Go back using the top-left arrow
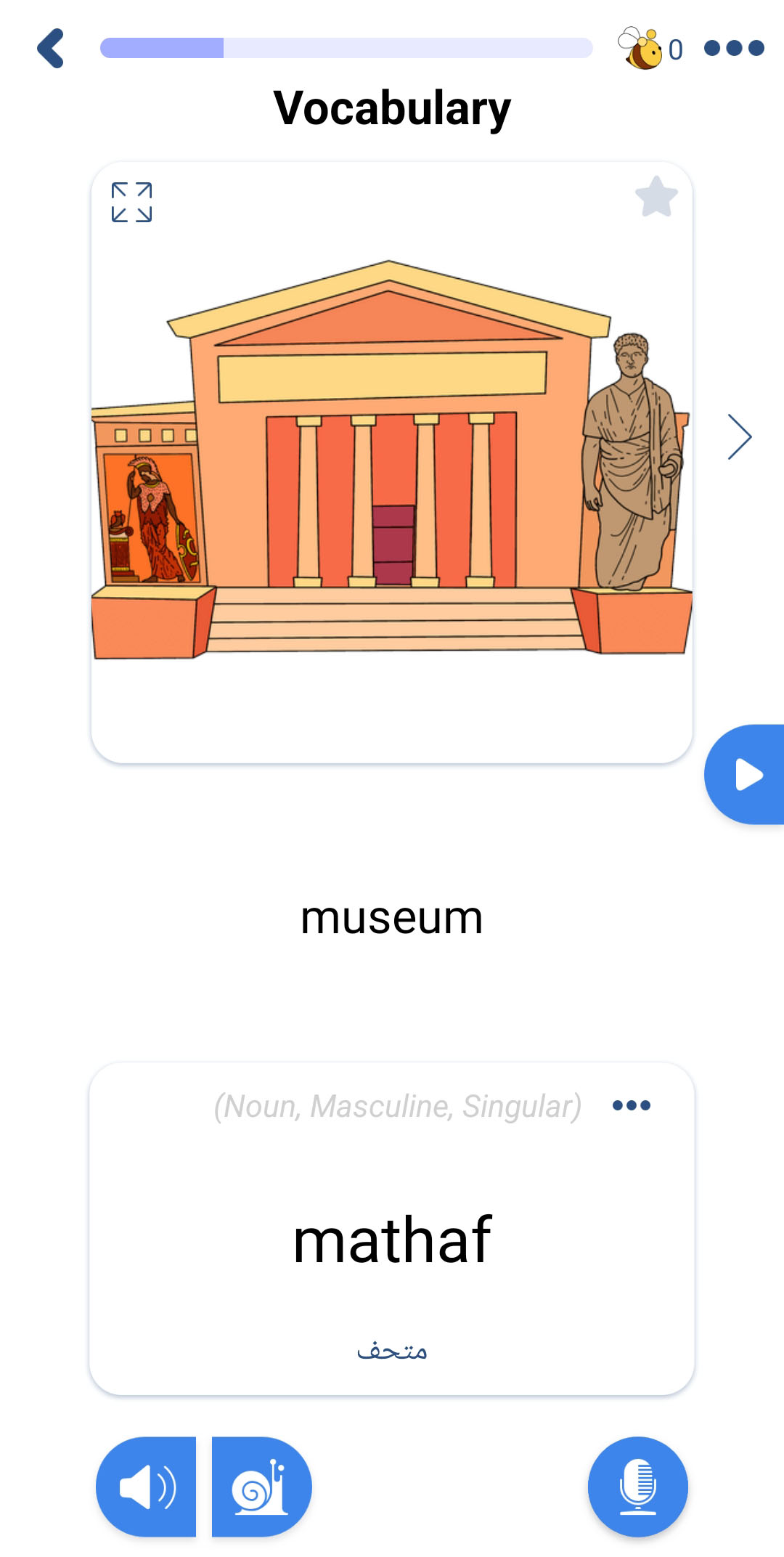 (51, 49)
